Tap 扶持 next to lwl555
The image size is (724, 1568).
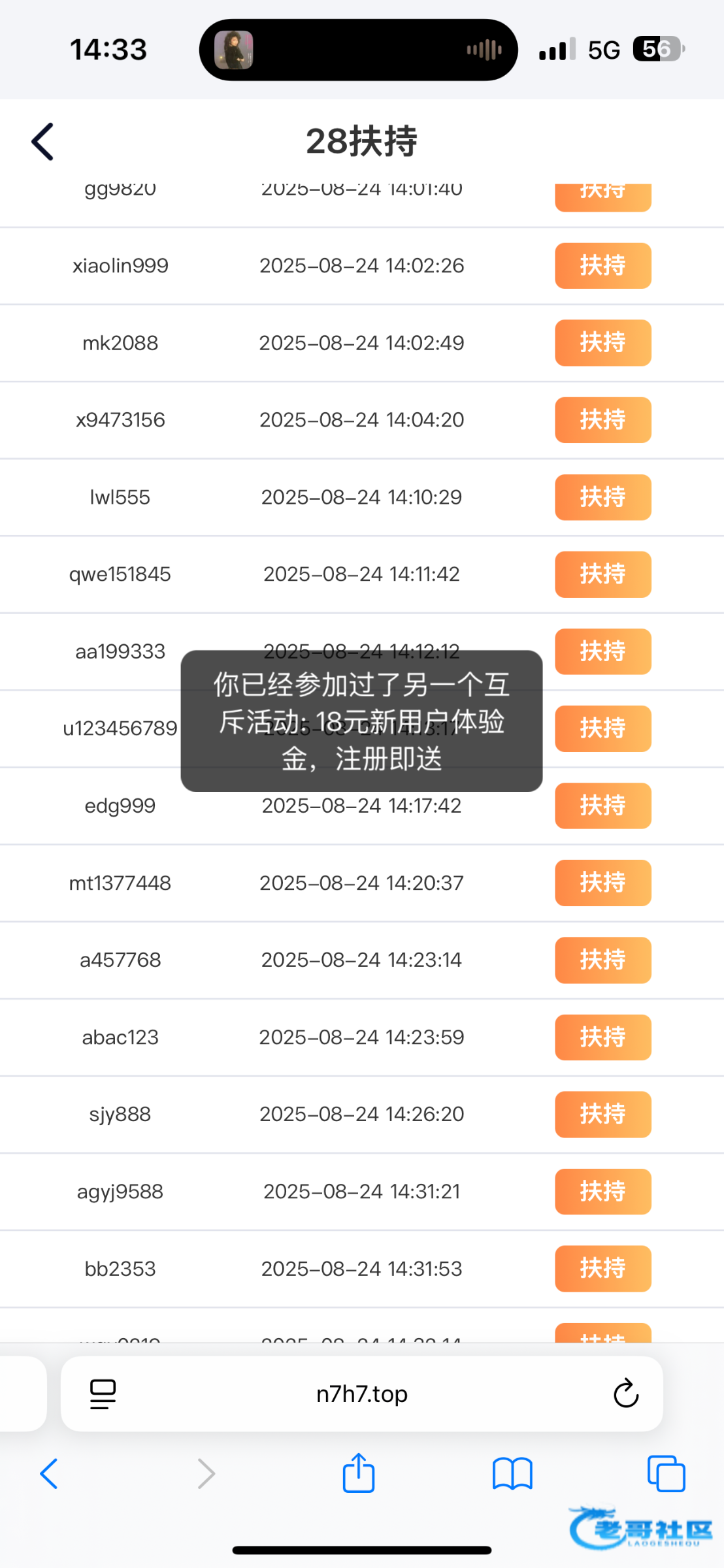click(602, 497)
